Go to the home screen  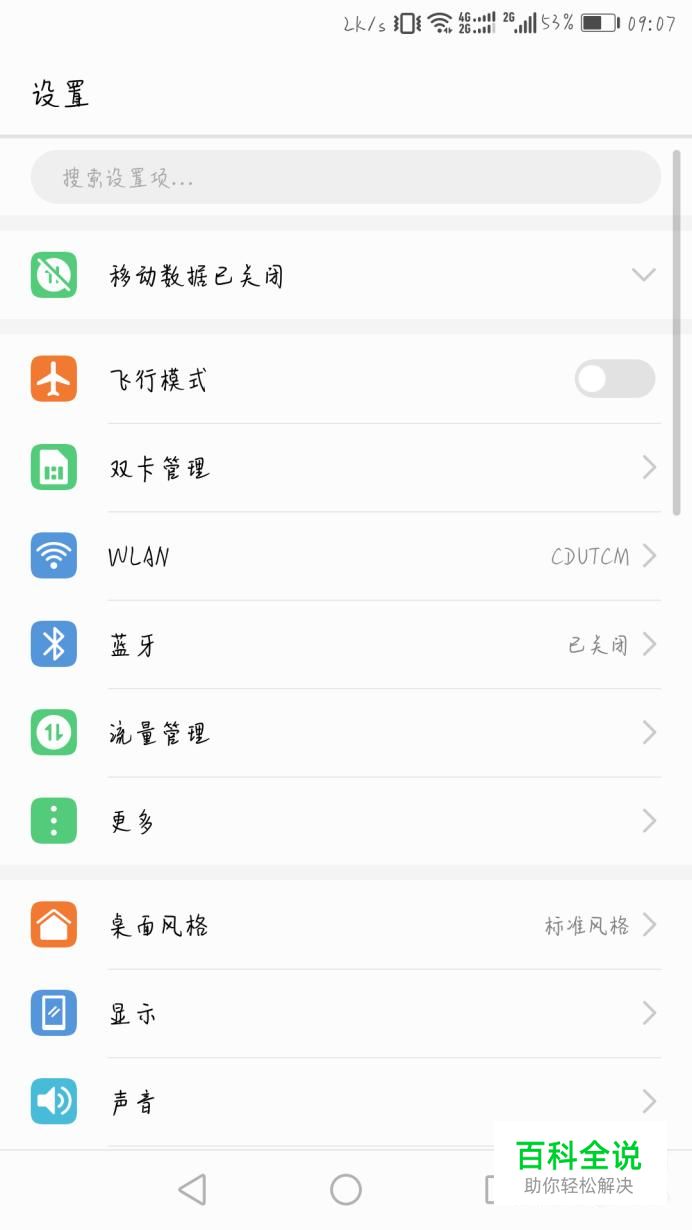coord(346,1189)
